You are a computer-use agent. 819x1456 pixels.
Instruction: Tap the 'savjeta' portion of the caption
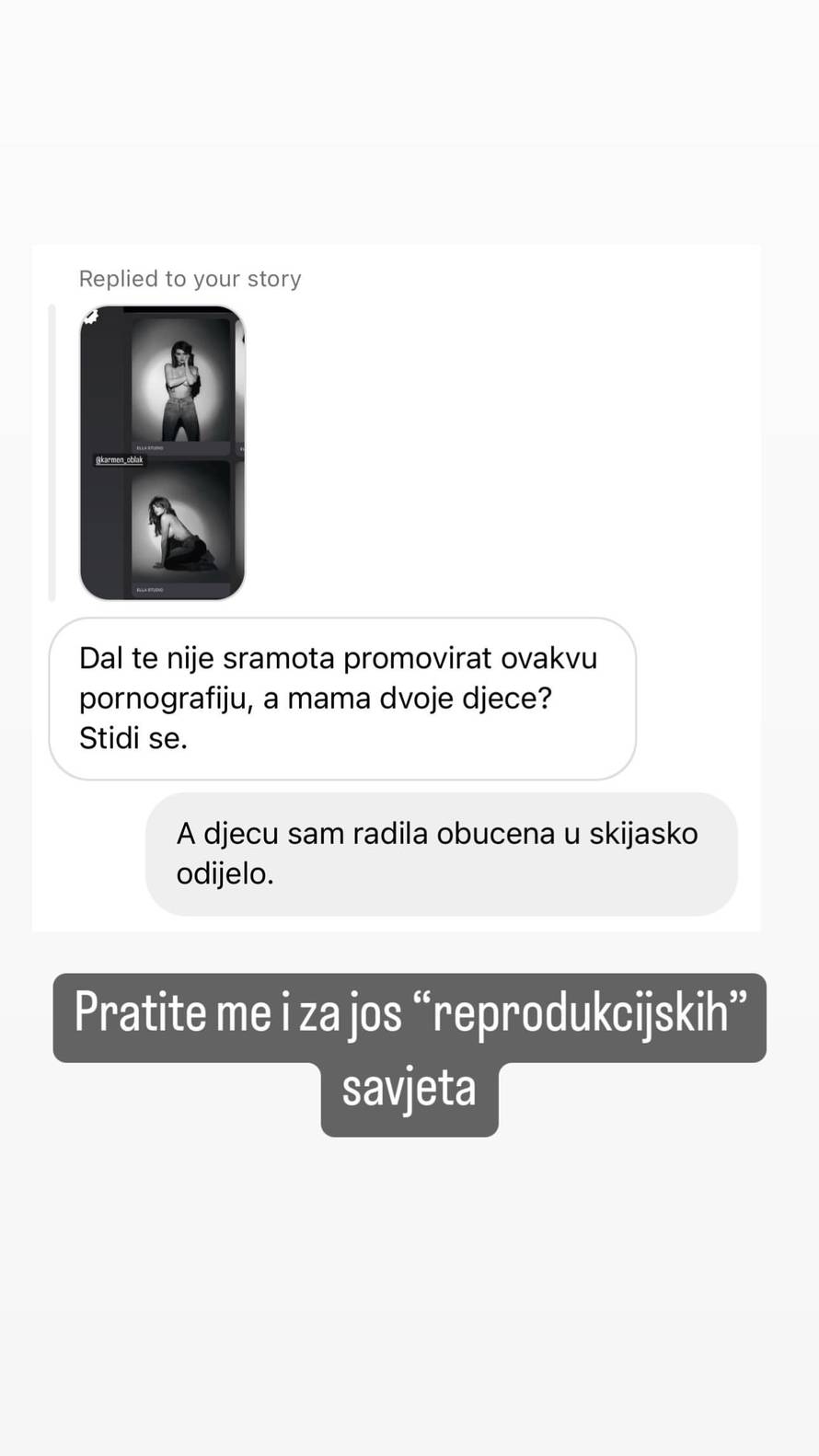pyautogui.click(x=409, y=1089)
